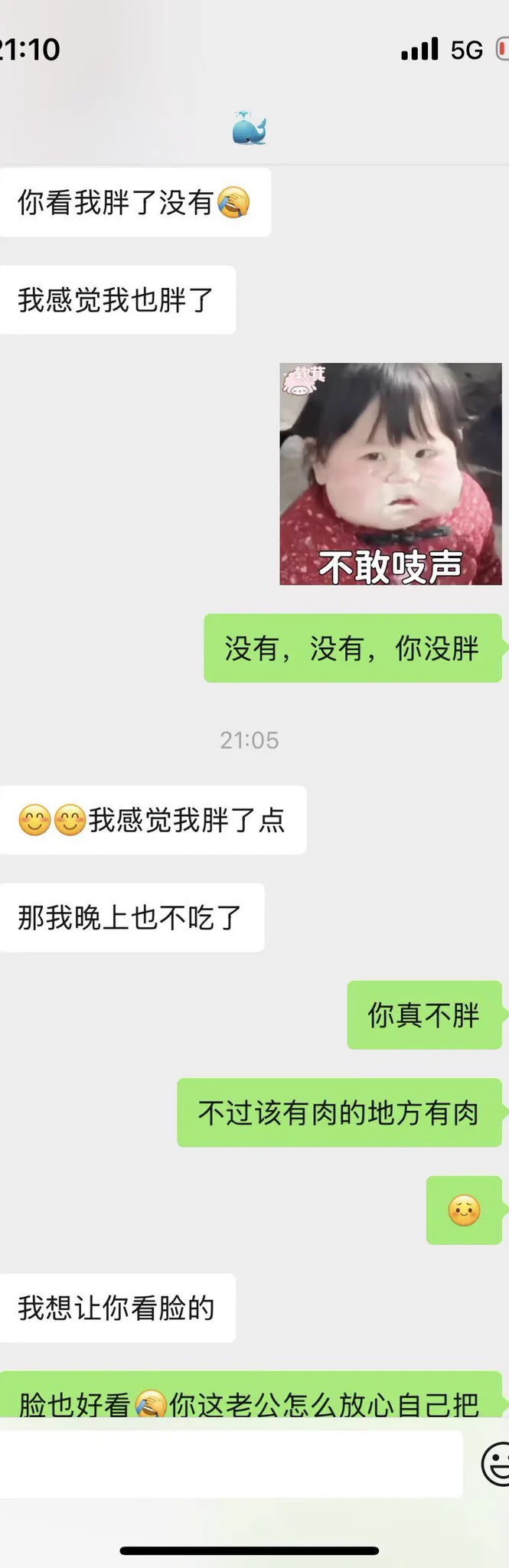Open the 不敢吱声 sticker image
The image size is (509, 1568).
390,474
